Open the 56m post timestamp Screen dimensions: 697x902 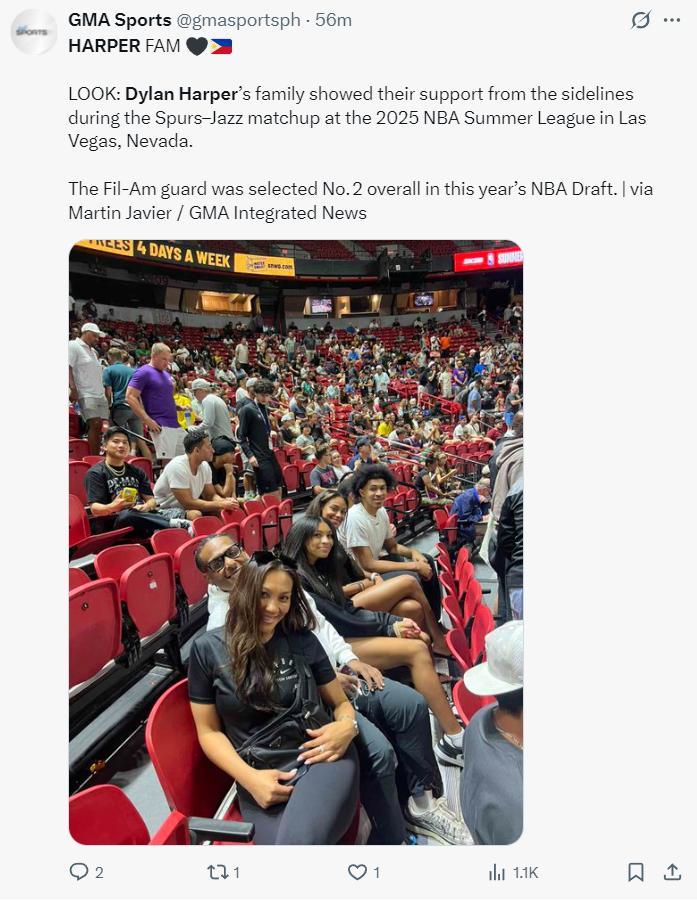pos(333,20)
